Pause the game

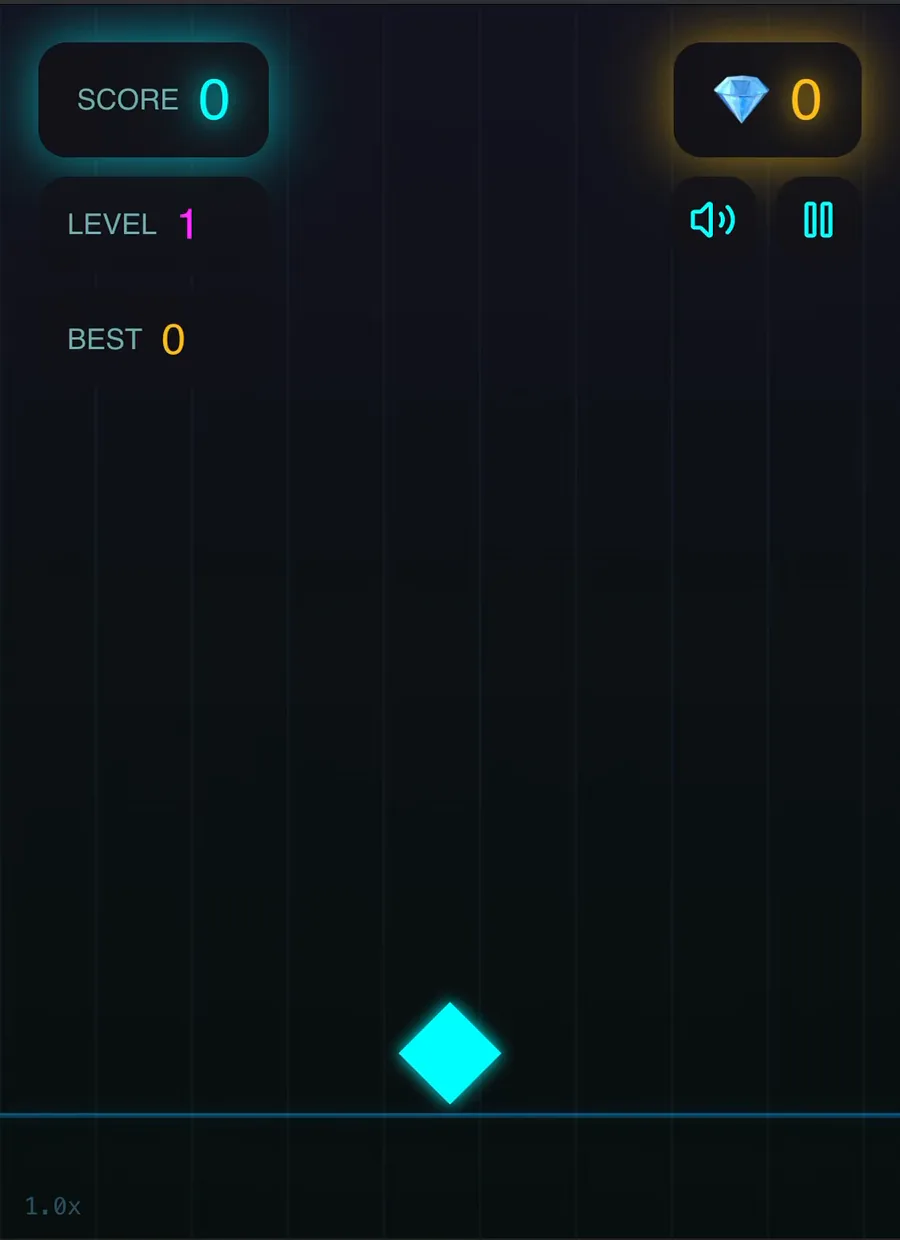click(818, 220)
